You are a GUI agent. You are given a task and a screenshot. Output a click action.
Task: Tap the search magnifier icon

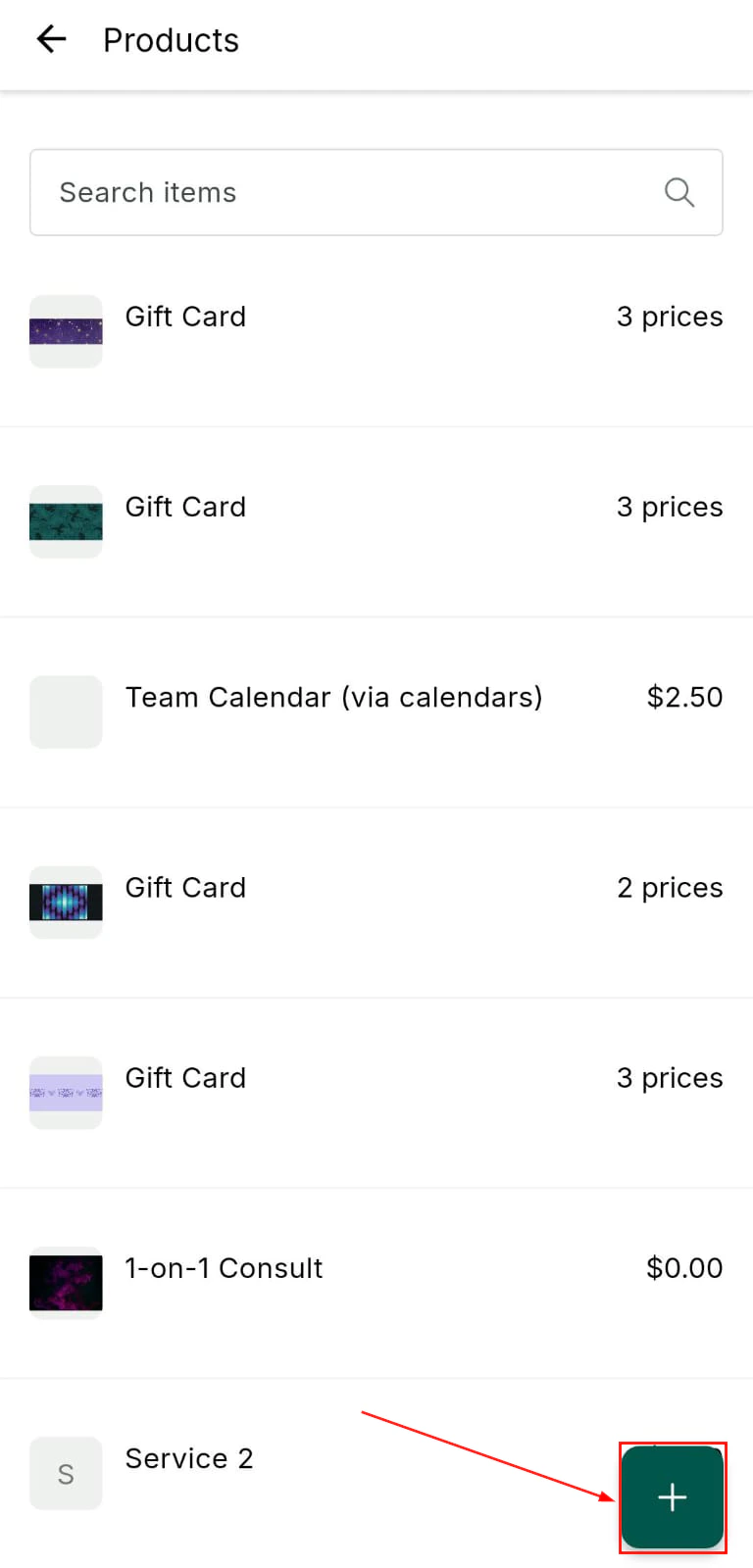click(x=679, y=193)
